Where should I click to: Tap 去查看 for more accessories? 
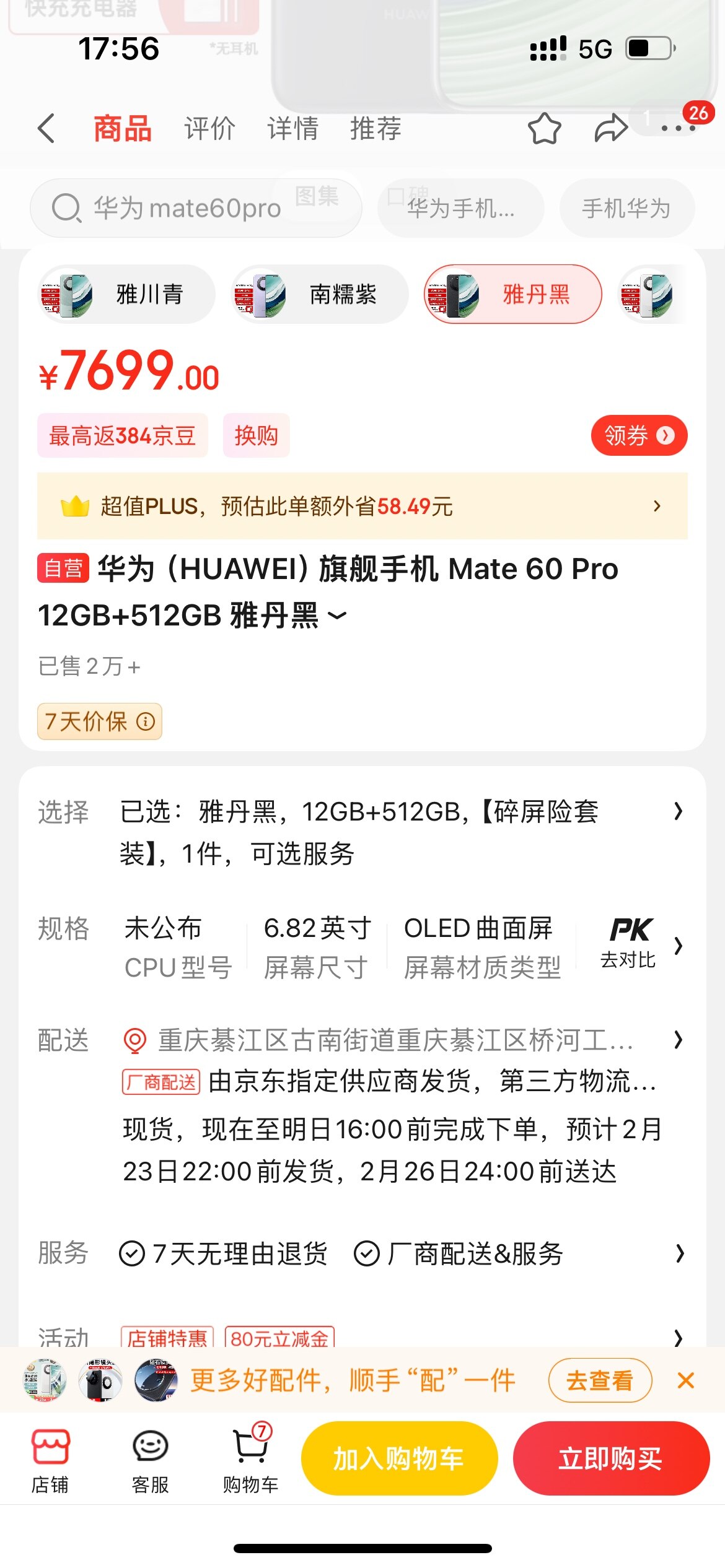[600, 1380]
